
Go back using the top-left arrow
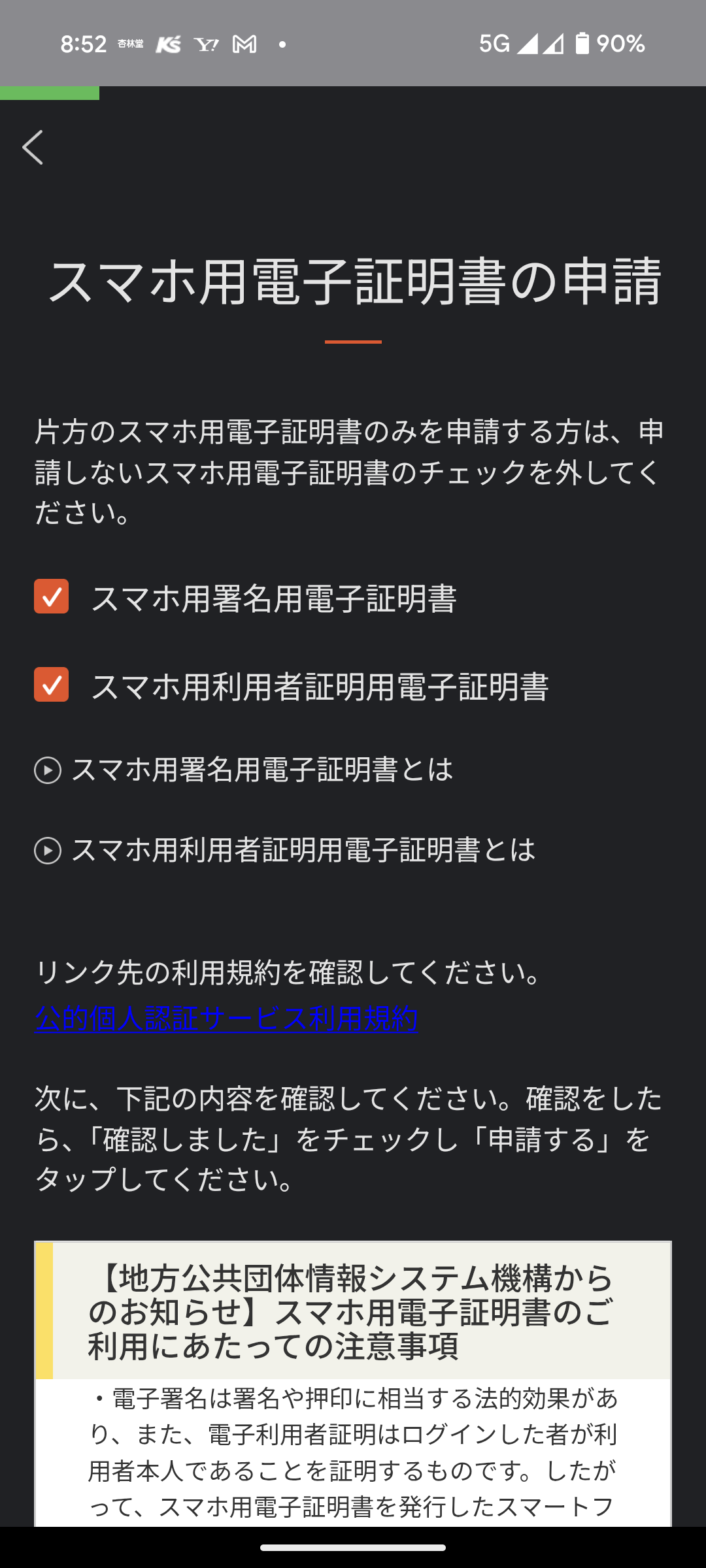pyautogui.click(x=33, y=147)
